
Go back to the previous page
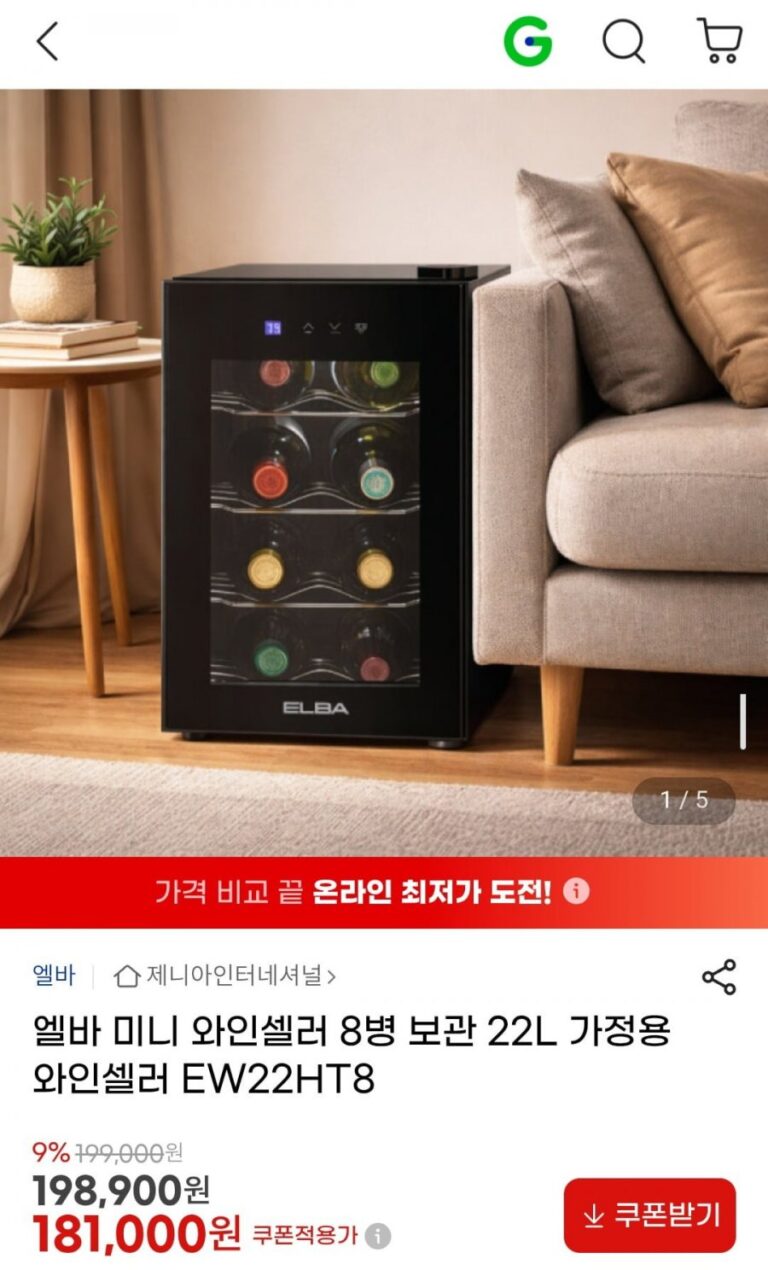(x=47, y=42)
